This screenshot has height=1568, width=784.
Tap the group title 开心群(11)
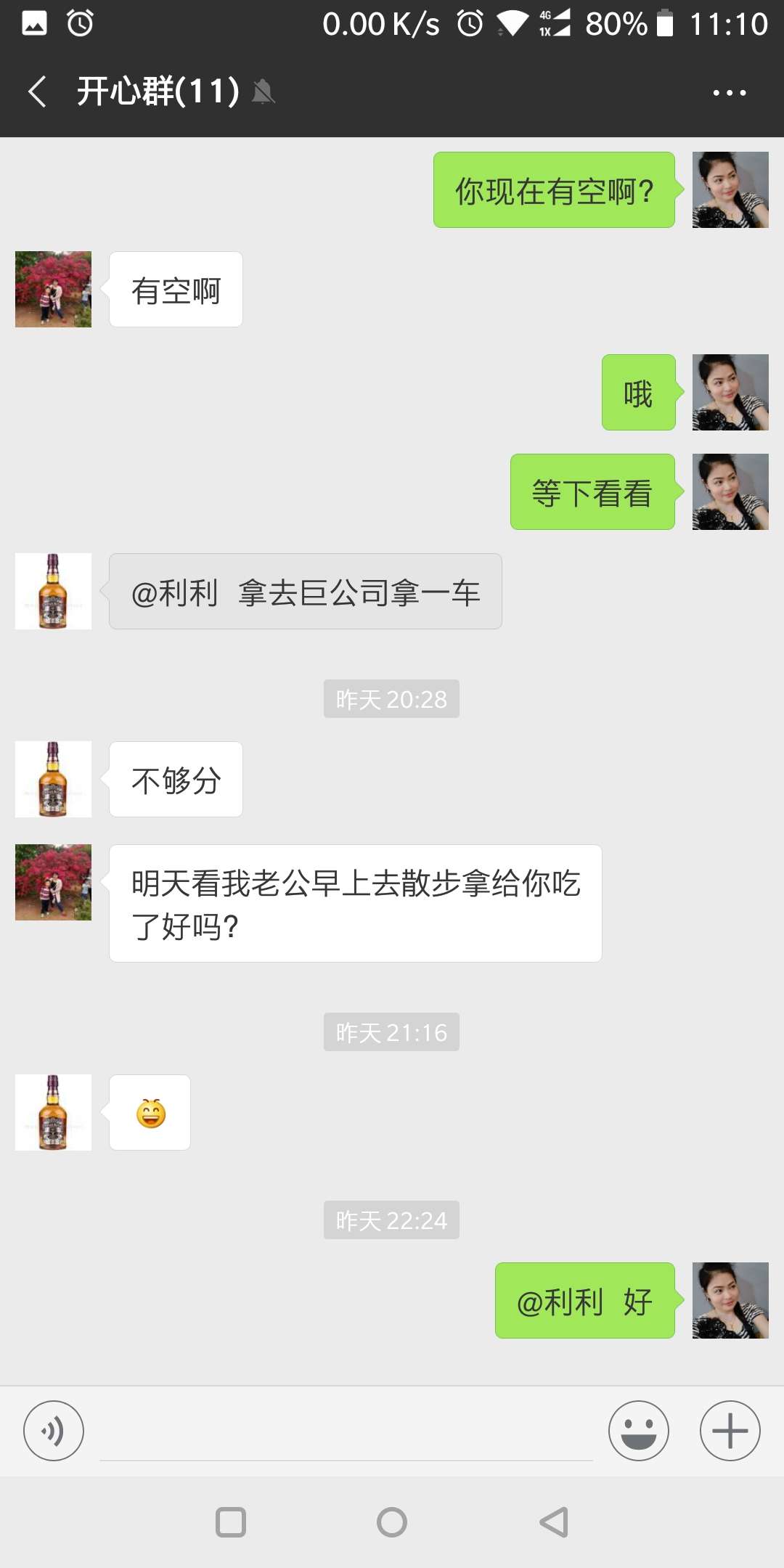156,92
